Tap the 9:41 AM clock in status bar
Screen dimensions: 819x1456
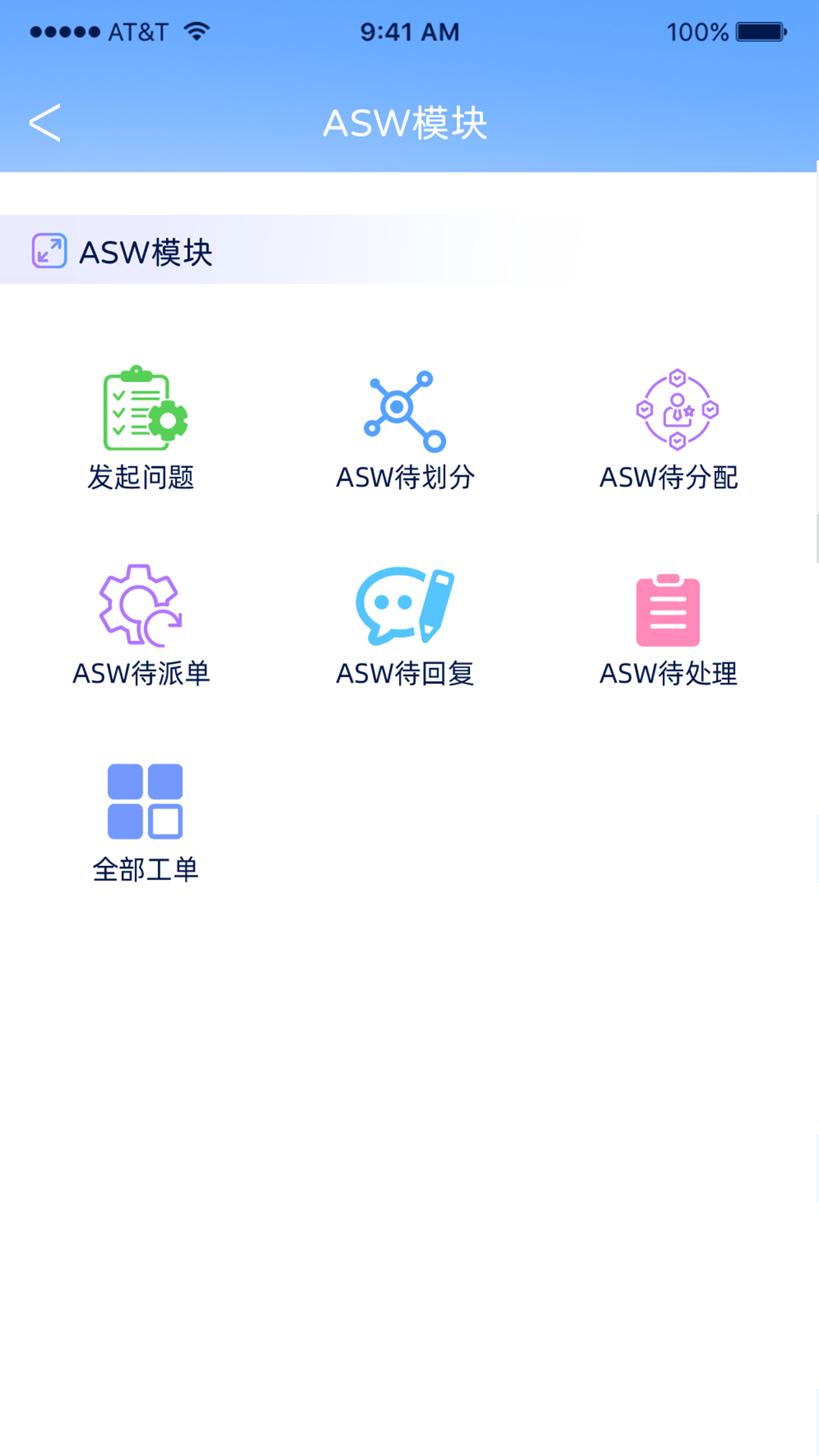(409, 31)
